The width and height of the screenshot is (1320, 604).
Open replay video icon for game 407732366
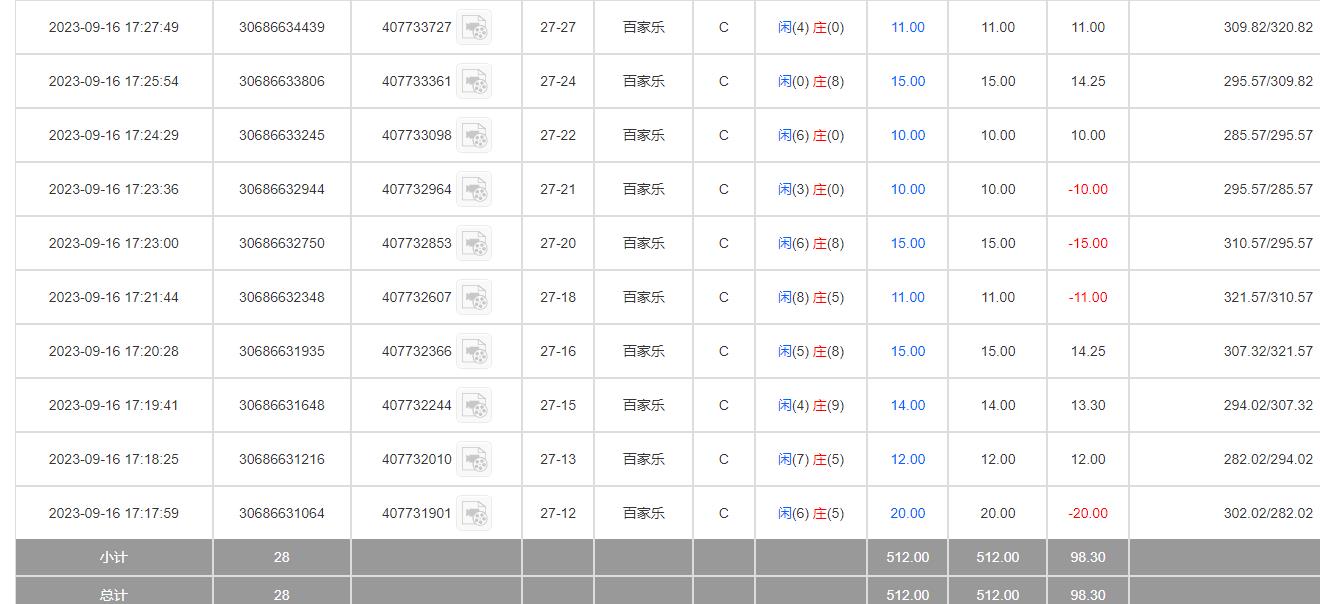[x=474, y=352]
